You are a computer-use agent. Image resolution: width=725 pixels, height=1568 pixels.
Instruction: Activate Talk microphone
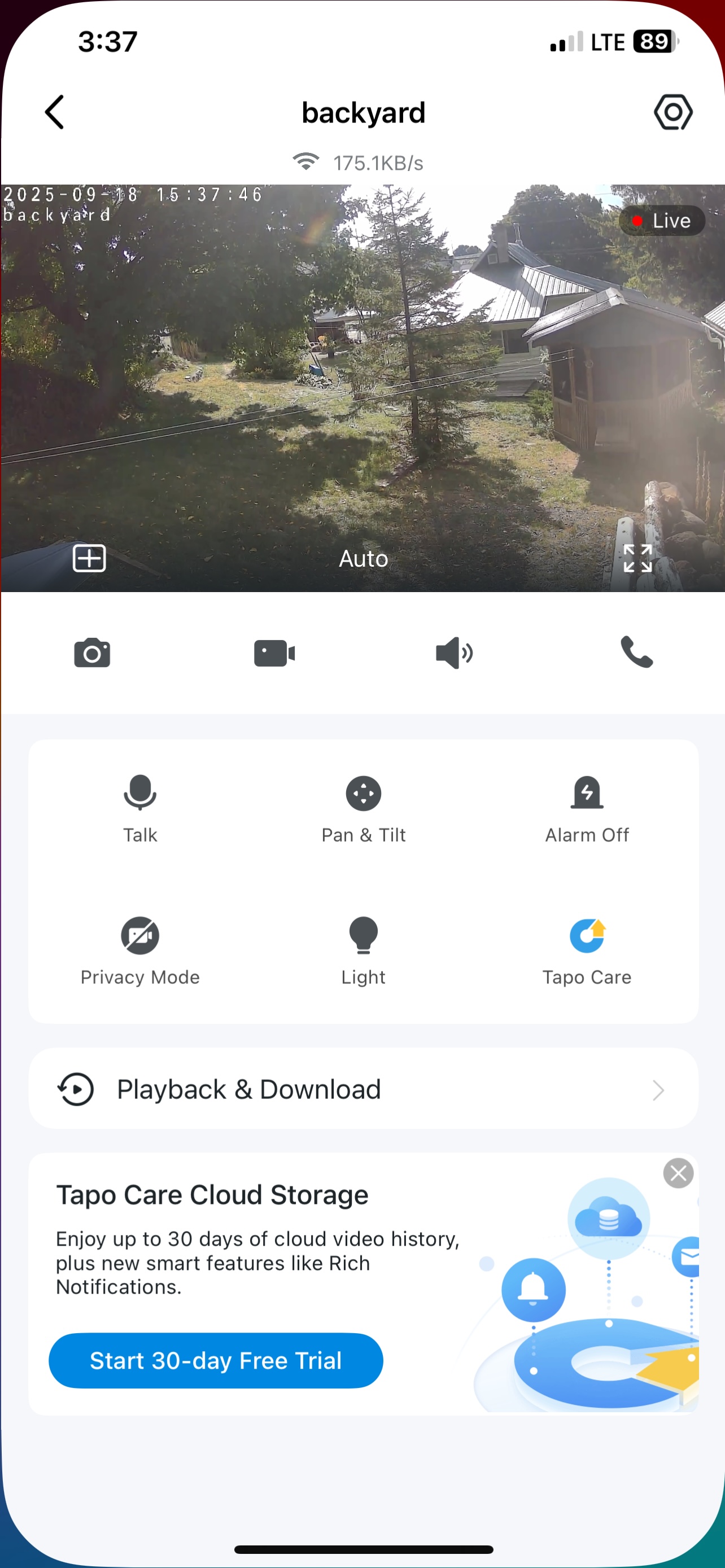pos(140,808)
